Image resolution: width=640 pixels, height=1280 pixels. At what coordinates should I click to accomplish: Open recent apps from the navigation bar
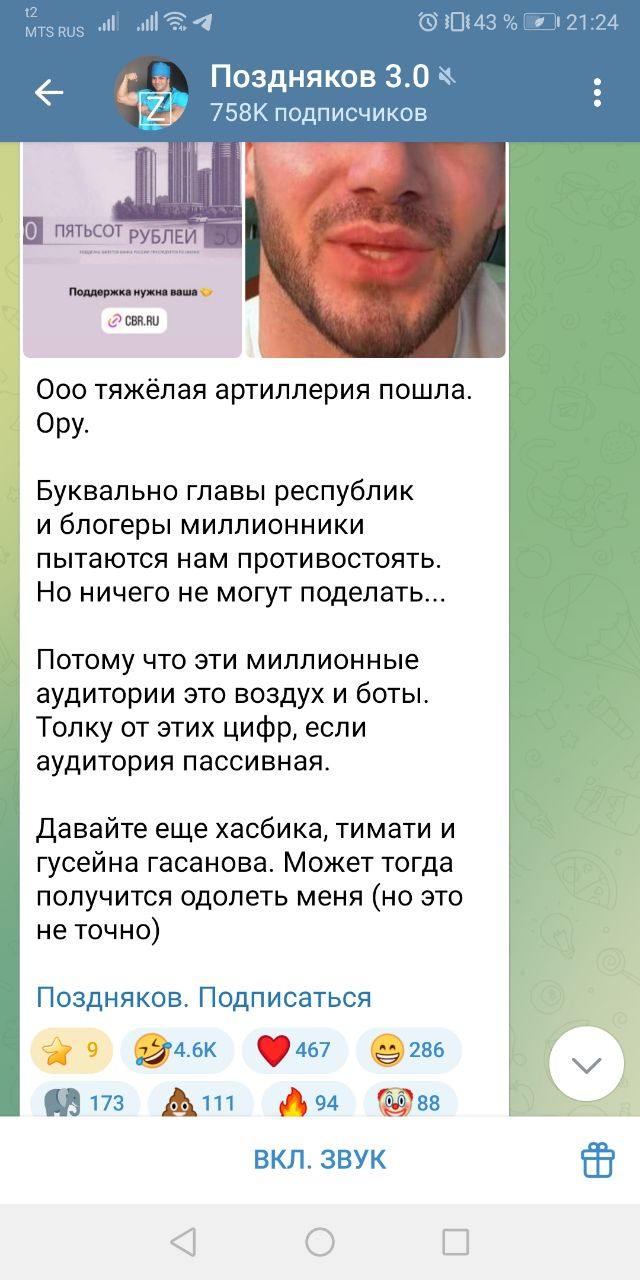coord(455,1242)
